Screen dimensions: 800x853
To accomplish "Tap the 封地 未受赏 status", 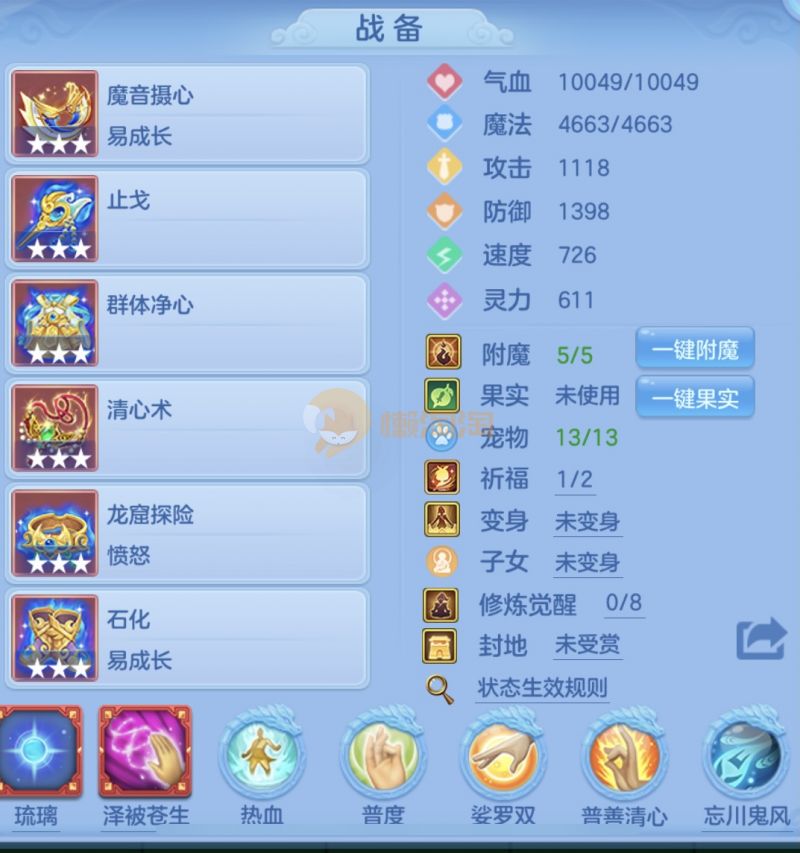I will click(586, 646).
